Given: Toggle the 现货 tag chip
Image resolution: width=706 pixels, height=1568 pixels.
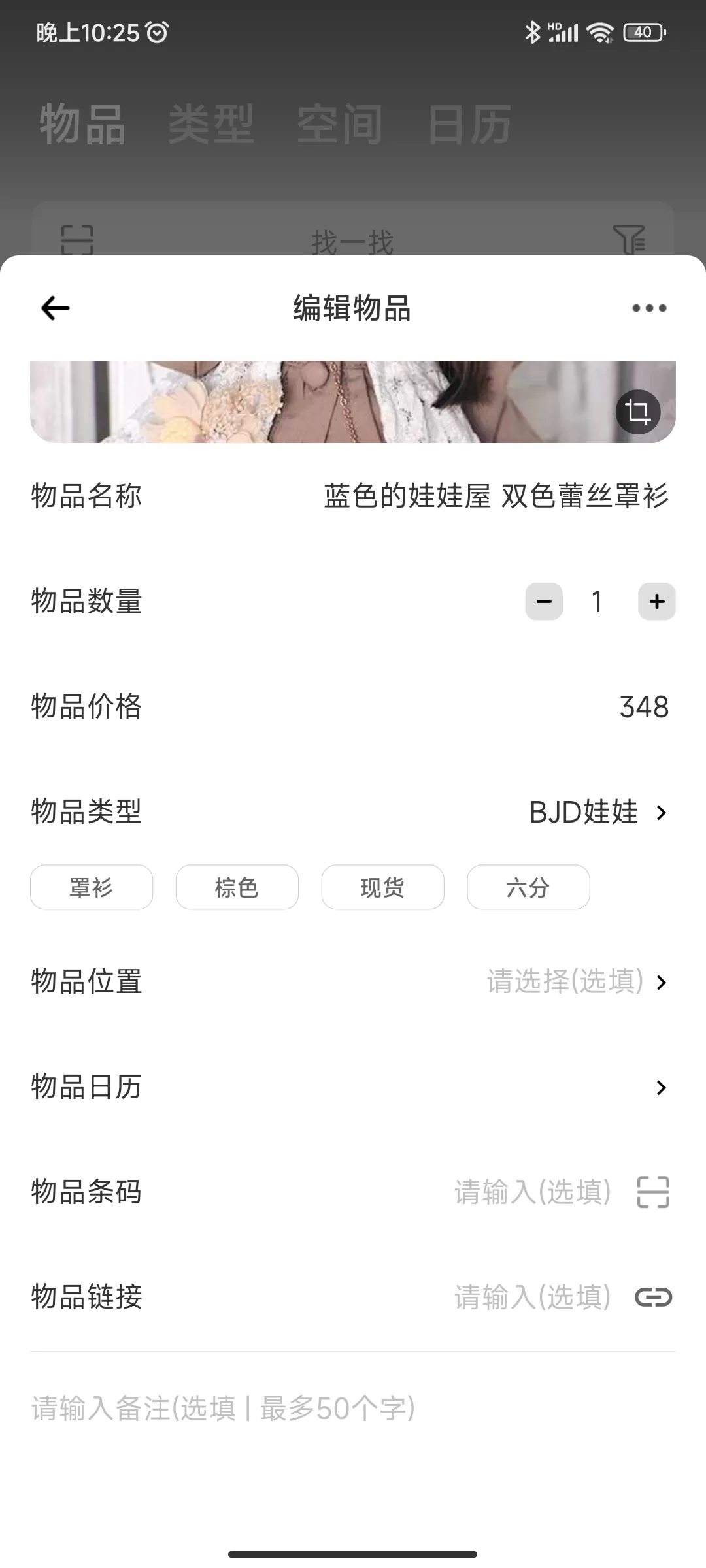Looking at the screenshot, I should tap(382, 887).
